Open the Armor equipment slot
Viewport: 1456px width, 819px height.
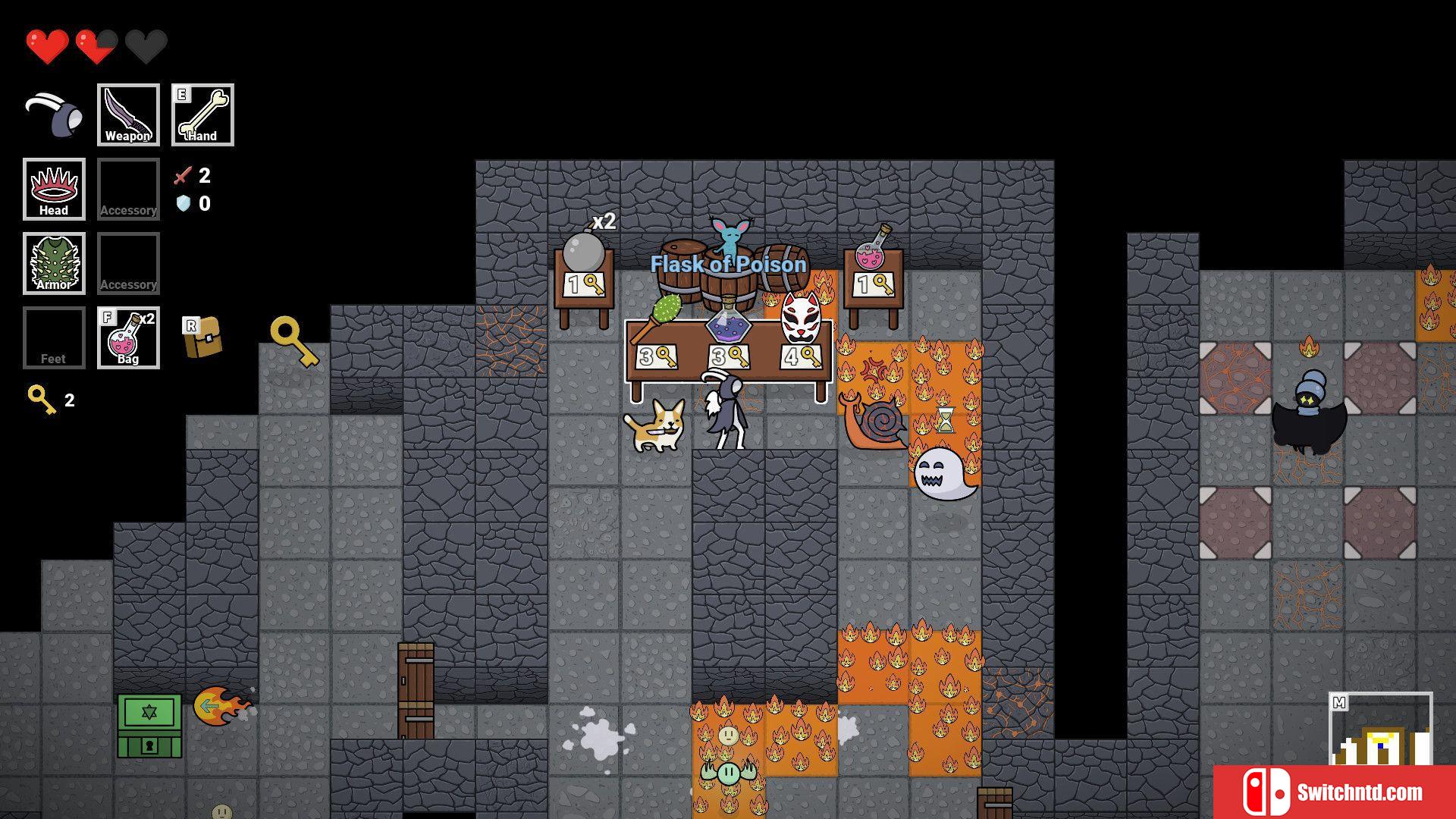54,263
